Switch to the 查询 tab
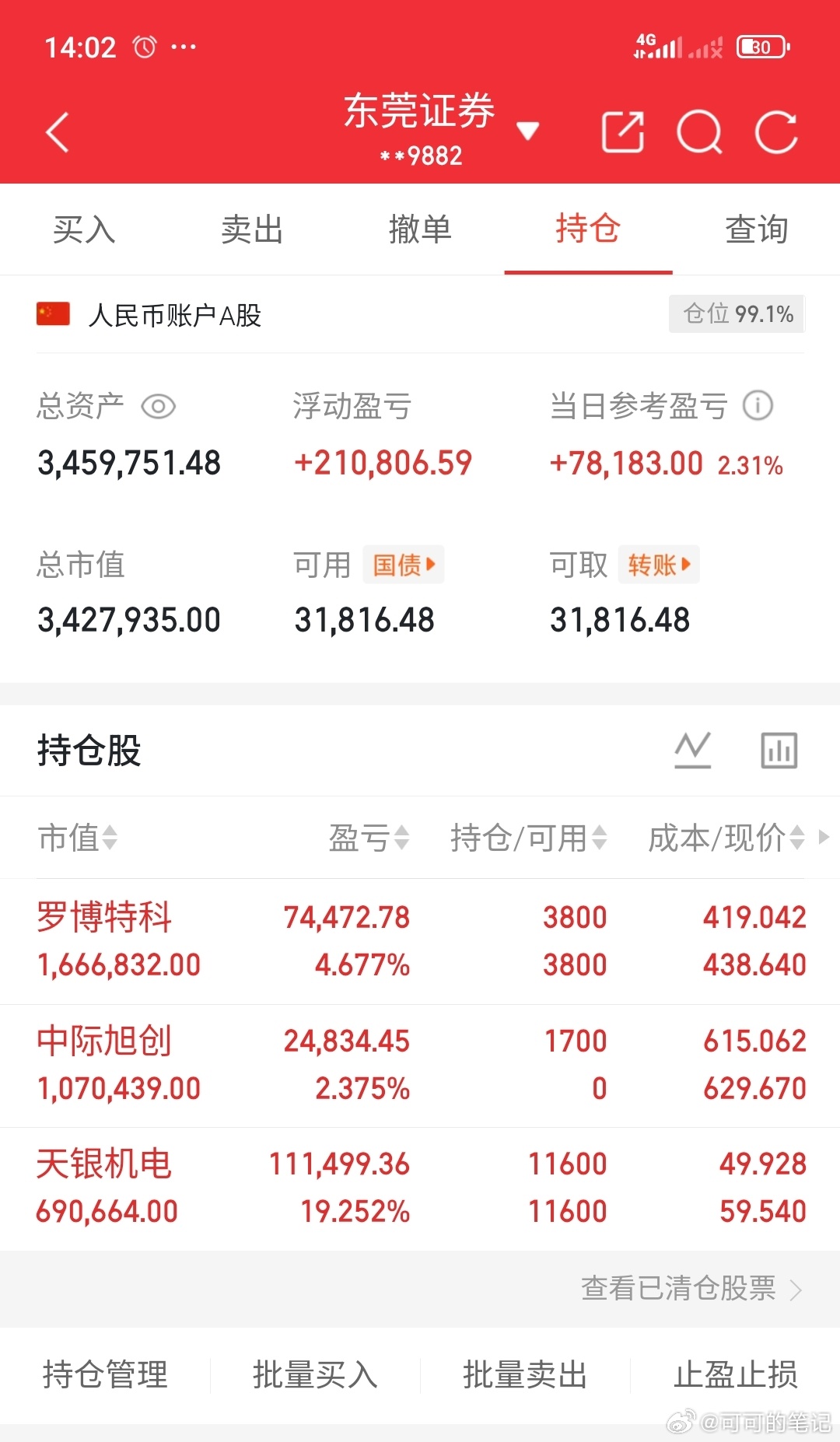Image resolution: width=840 pixels, height=1442 pixels. coord(756,229)
